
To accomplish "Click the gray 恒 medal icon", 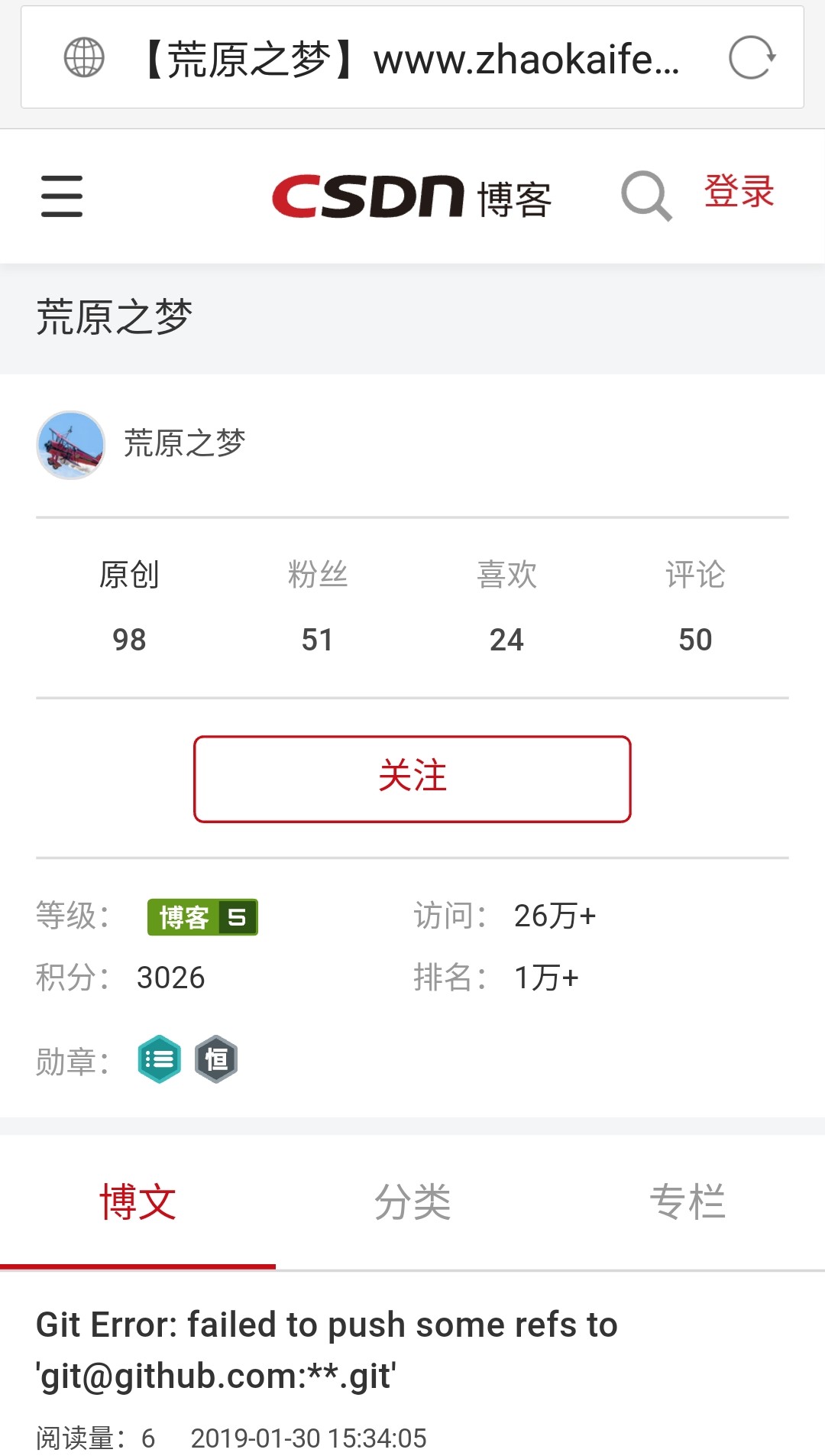I will click(x=216, y=1059).
